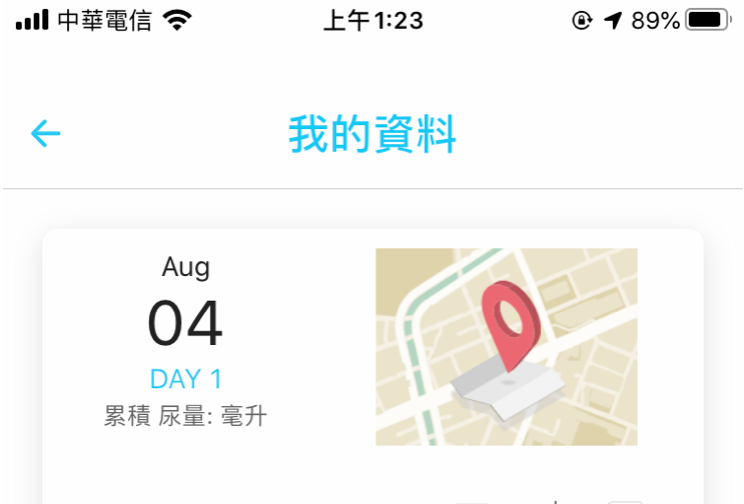Screen dimensions: 744x504
Task: Go back using the blue arrow
Action: click(x=46, y=133)
